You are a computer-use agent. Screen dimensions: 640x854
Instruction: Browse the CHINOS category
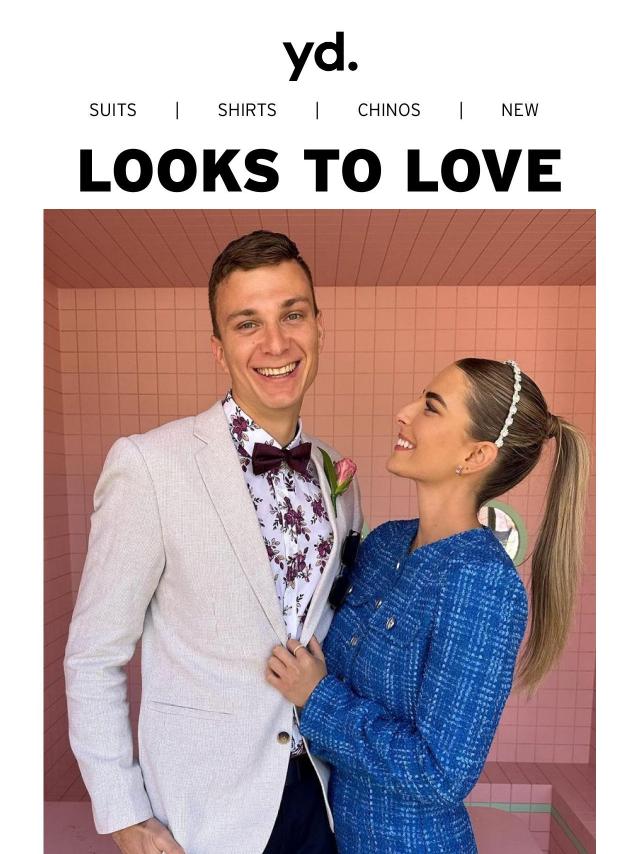(389, 110)
